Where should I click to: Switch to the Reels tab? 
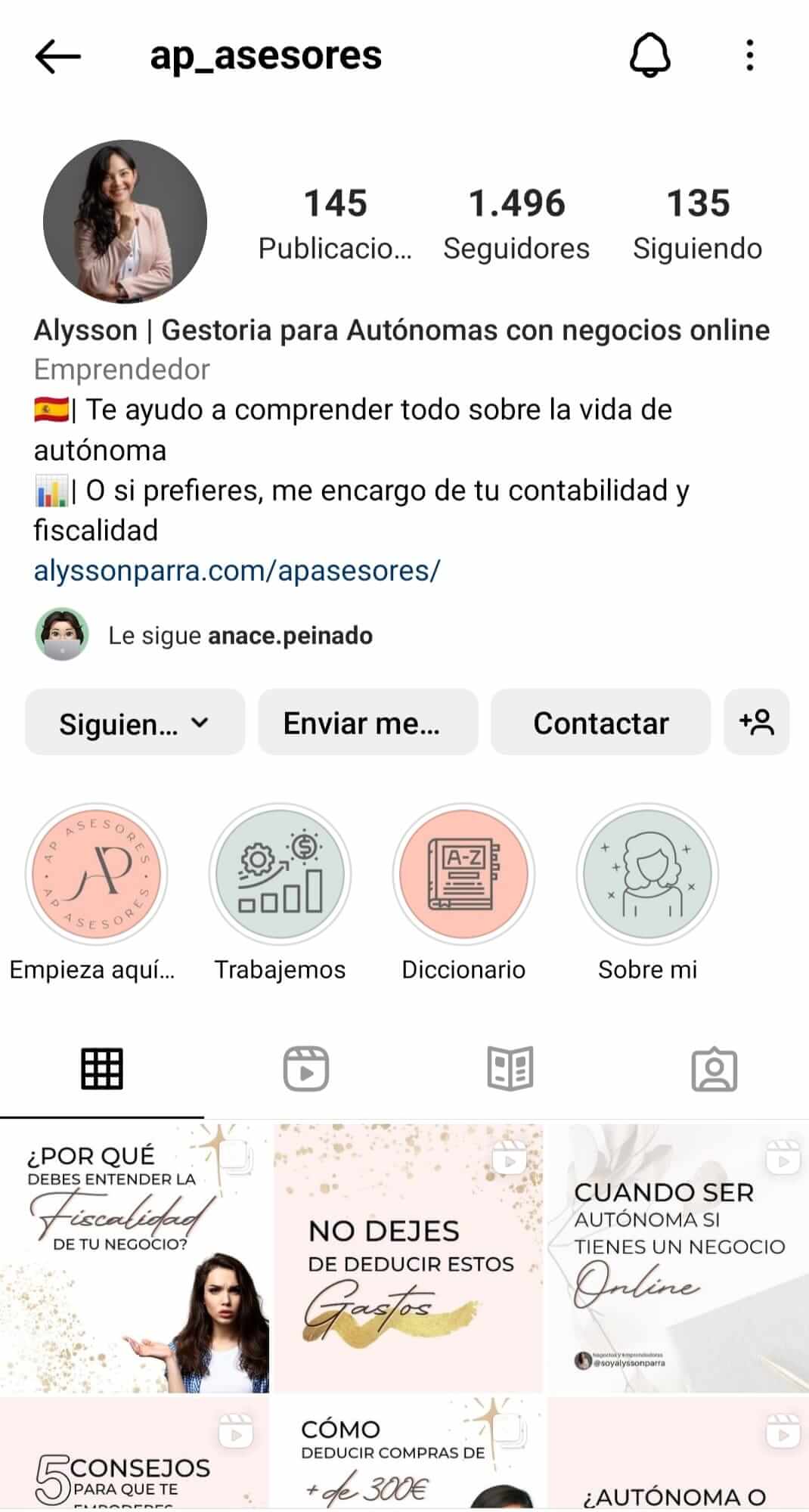[305, 1069]
